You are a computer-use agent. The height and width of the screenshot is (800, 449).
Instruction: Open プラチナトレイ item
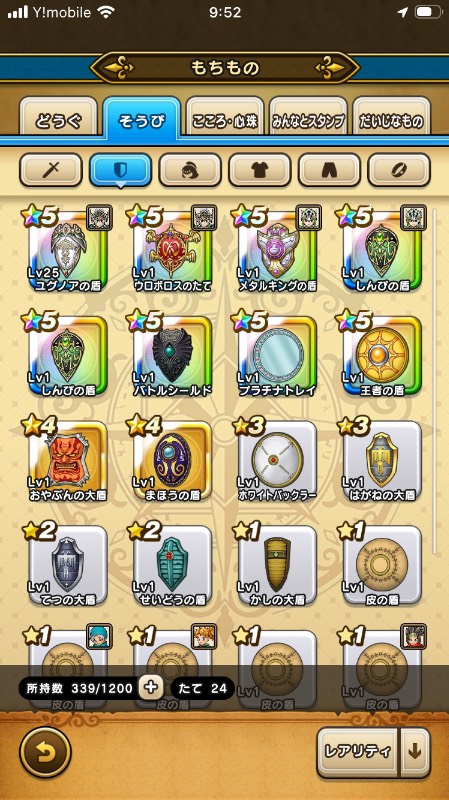point(277,354)
